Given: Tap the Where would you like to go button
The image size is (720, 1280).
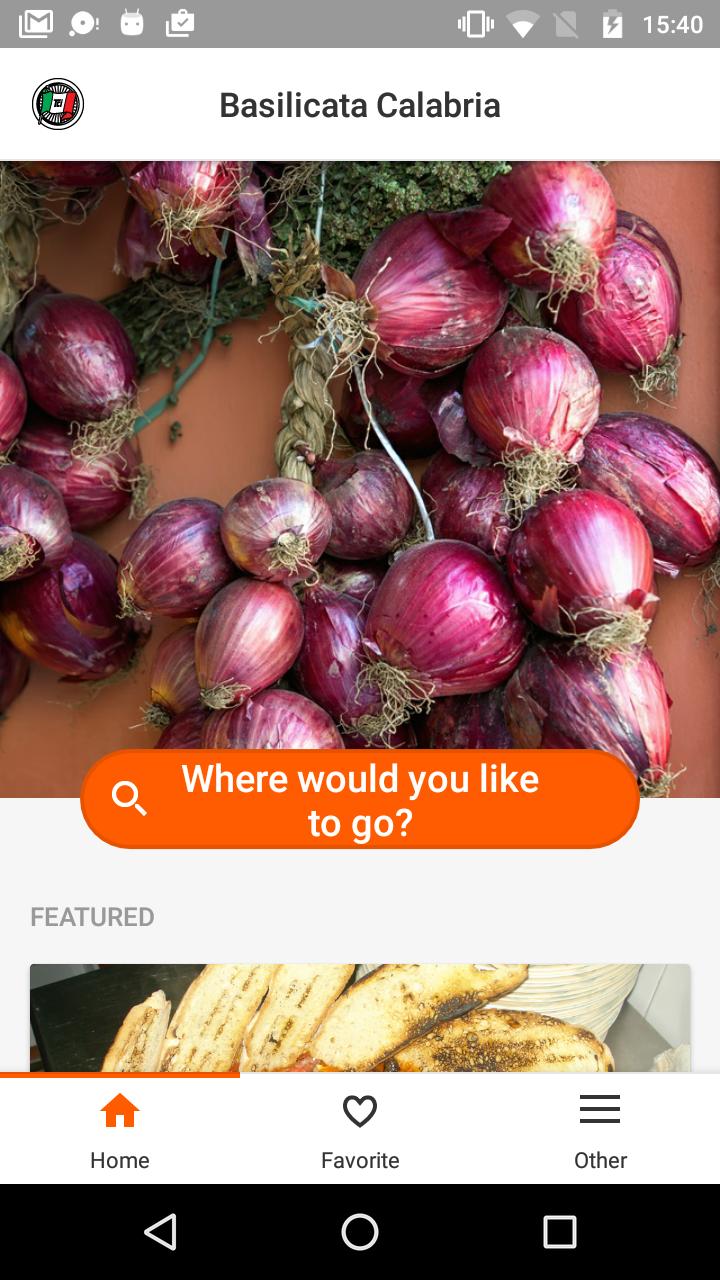Looking at the screenshot, I should click(x=360, y=799).
